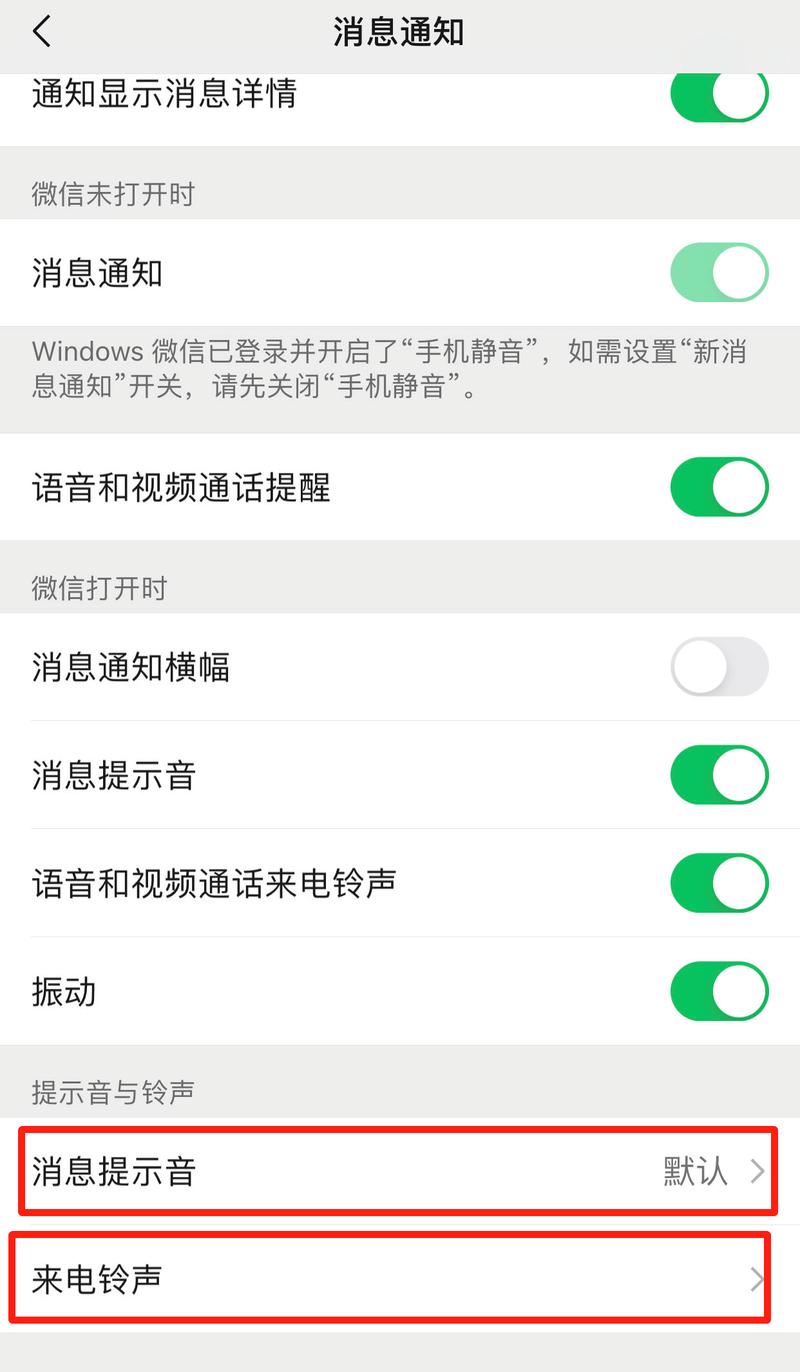
Task: Click the chevron next to 默认
Action: click(x=759, y=1172)
